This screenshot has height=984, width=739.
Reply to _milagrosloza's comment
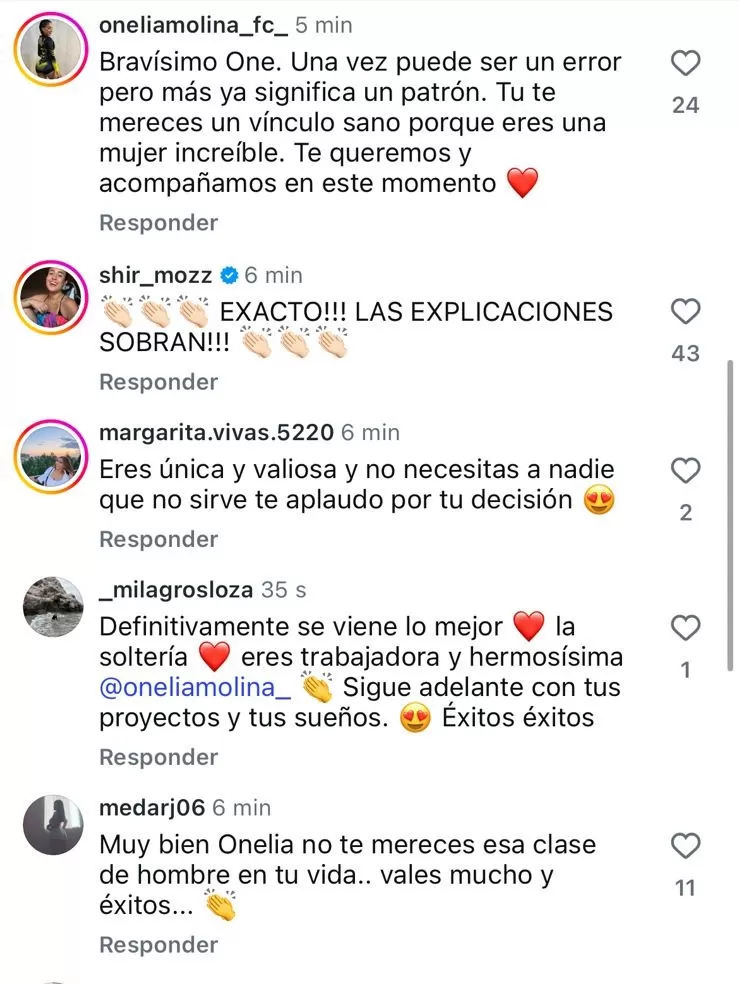point(158,757)
